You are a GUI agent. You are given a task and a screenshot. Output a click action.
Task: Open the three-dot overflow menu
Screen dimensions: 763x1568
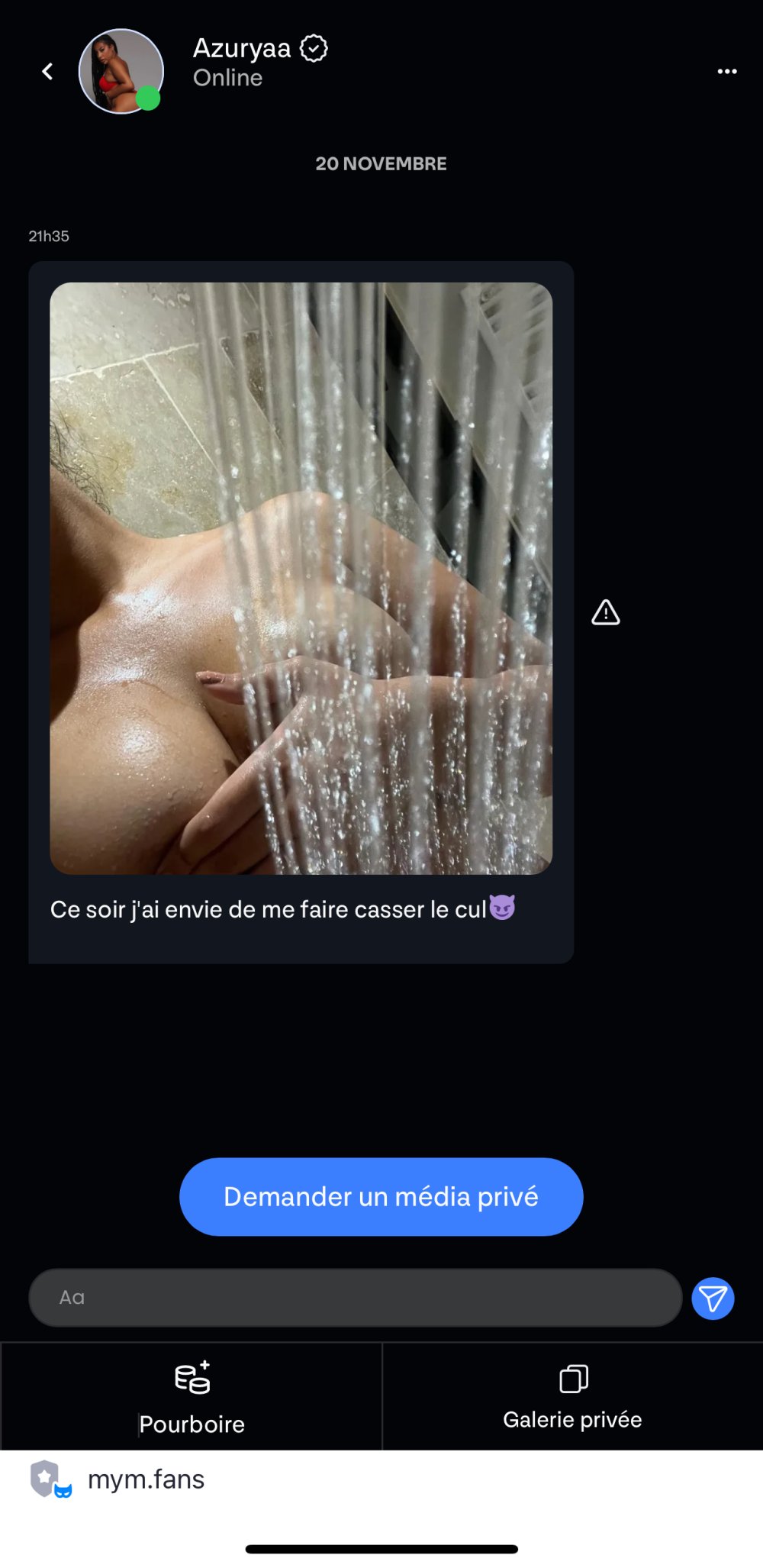(726, 72)
